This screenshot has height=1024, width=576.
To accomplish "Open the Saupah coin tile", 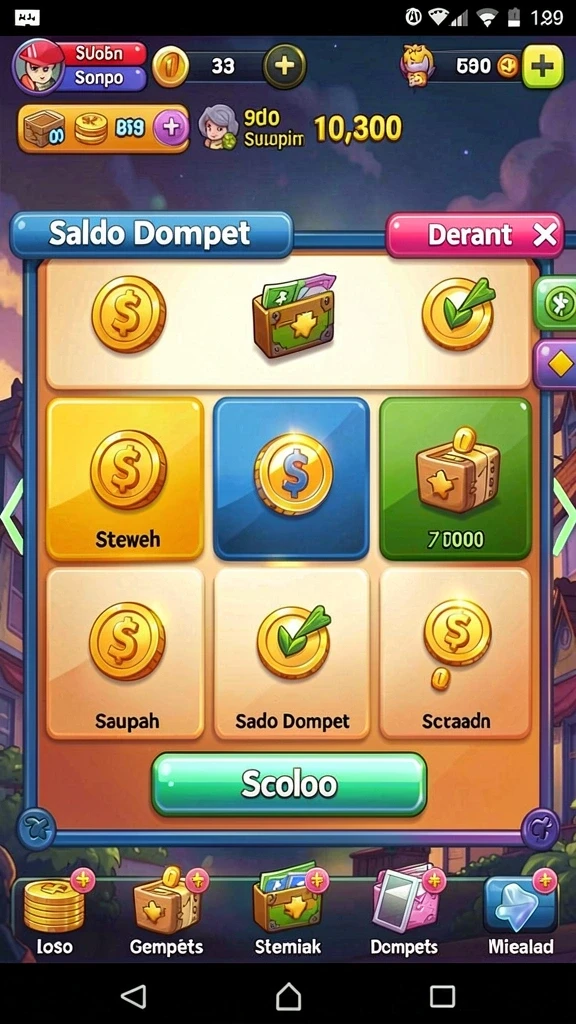I will pos(125,653).
